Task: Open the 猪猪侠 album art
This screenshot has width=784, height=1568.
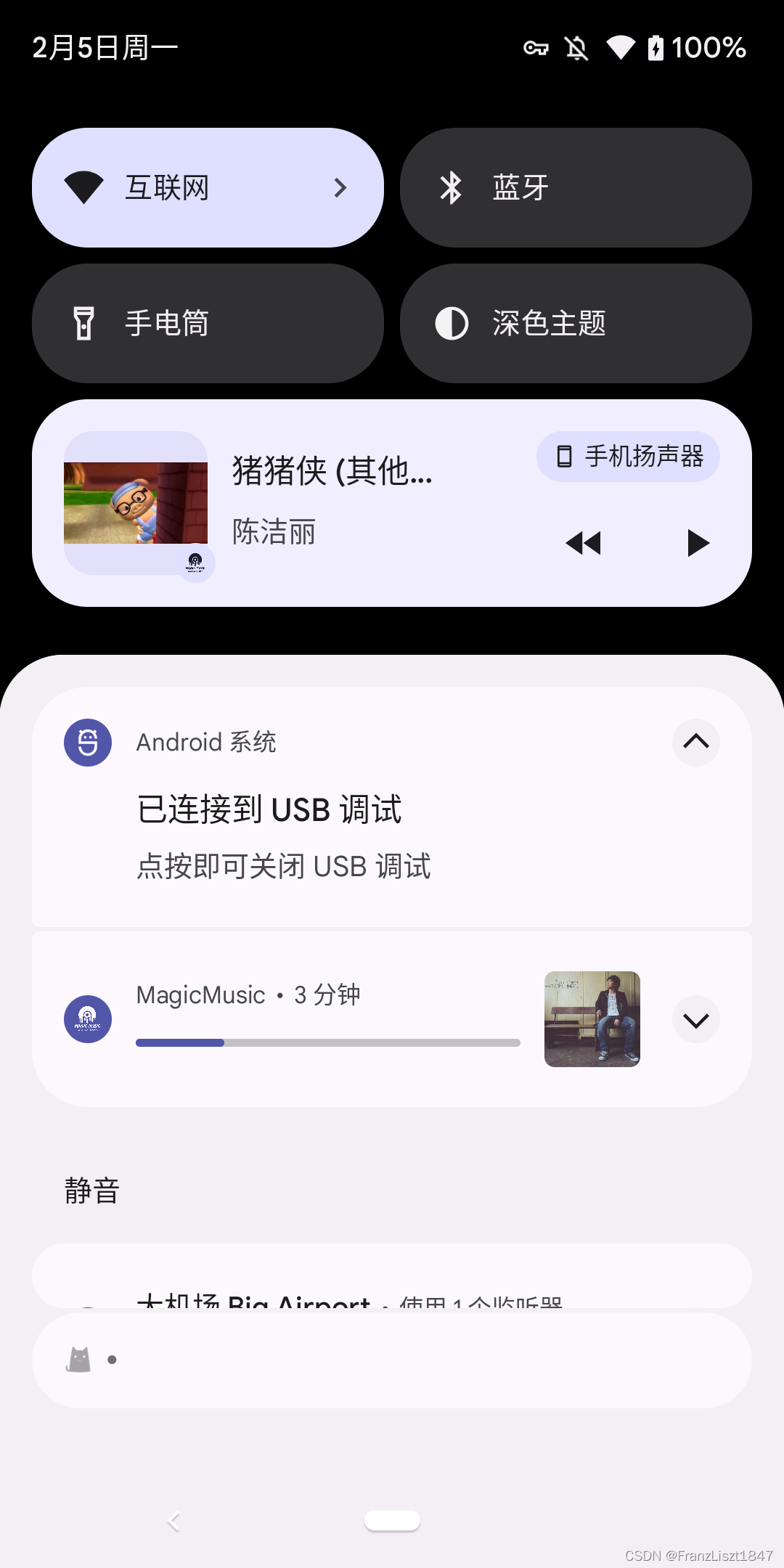Action: coord(136,503)
